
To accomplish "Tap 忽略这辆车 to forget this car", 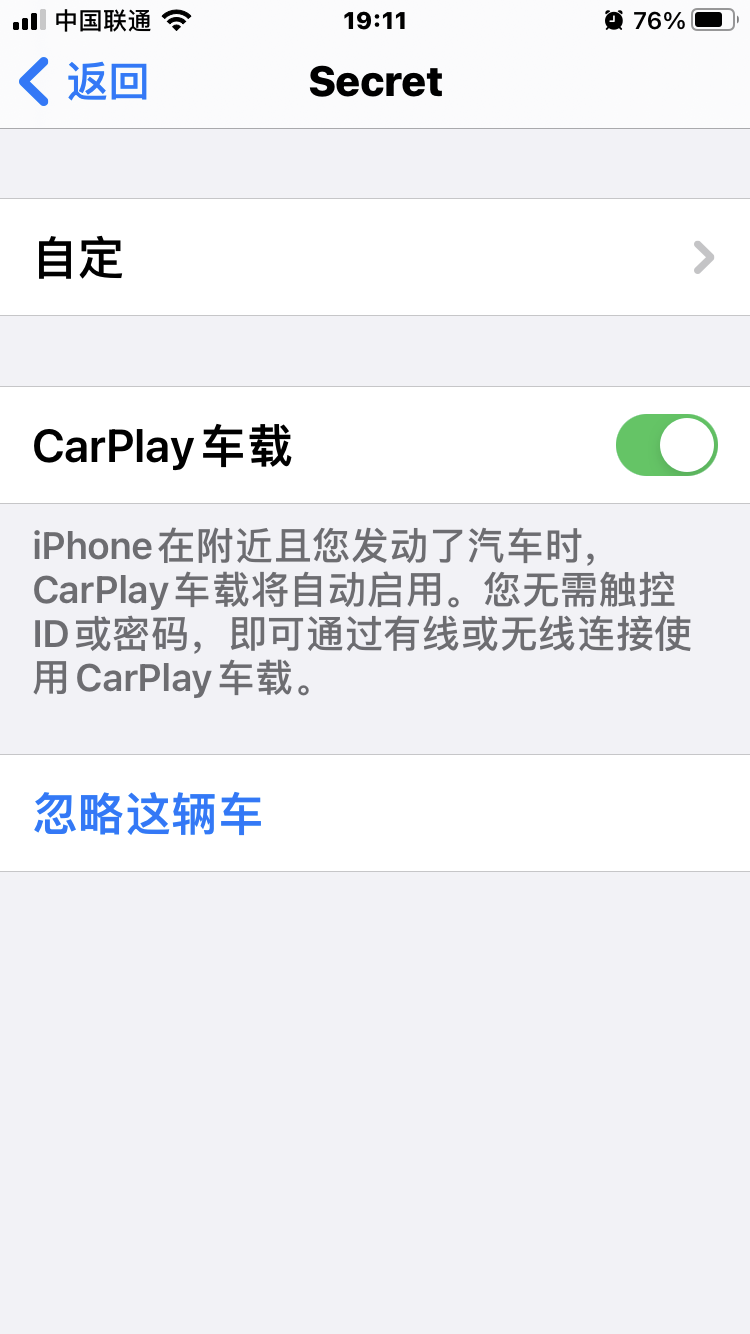I will 148,814.
